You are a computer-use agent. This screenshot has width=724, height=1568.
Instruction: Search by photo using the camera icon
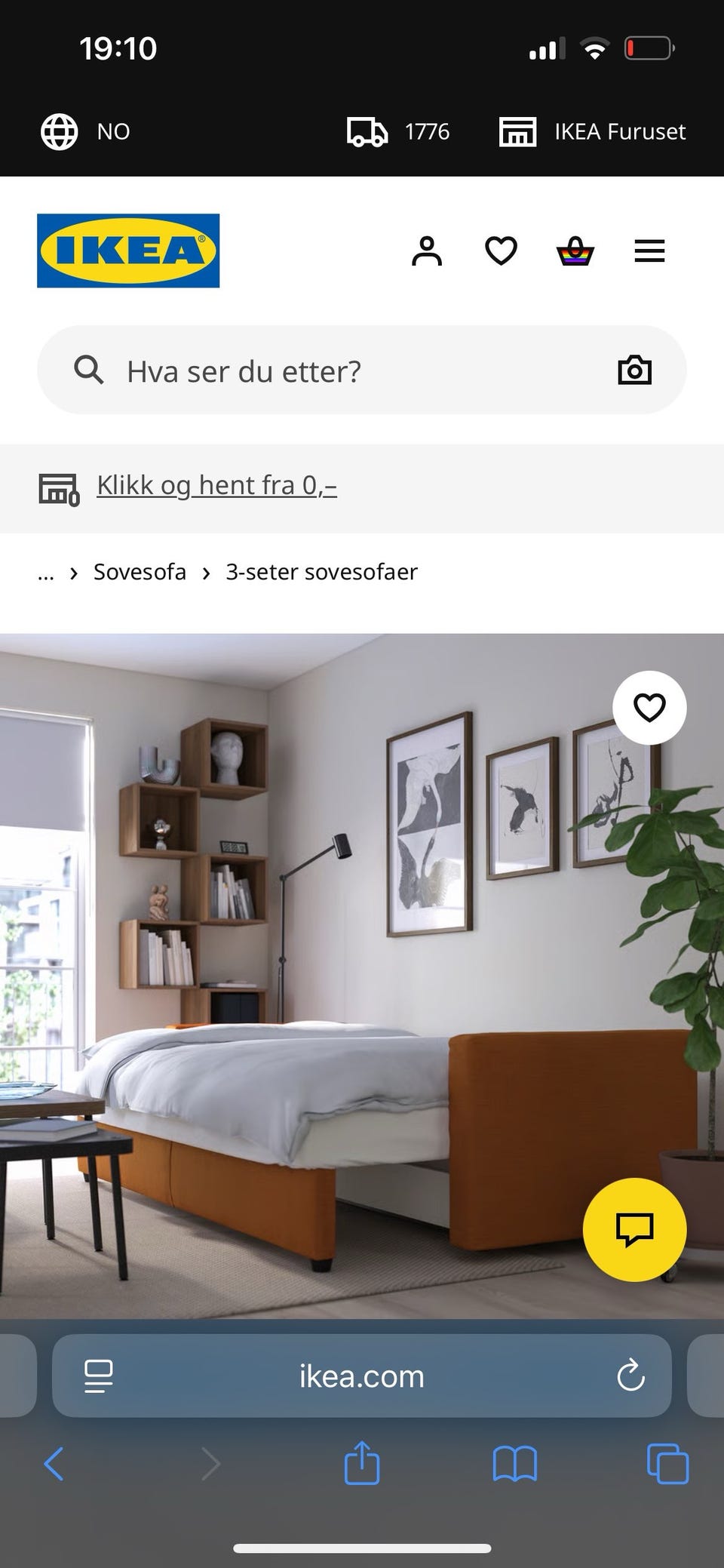click(634, 370)
